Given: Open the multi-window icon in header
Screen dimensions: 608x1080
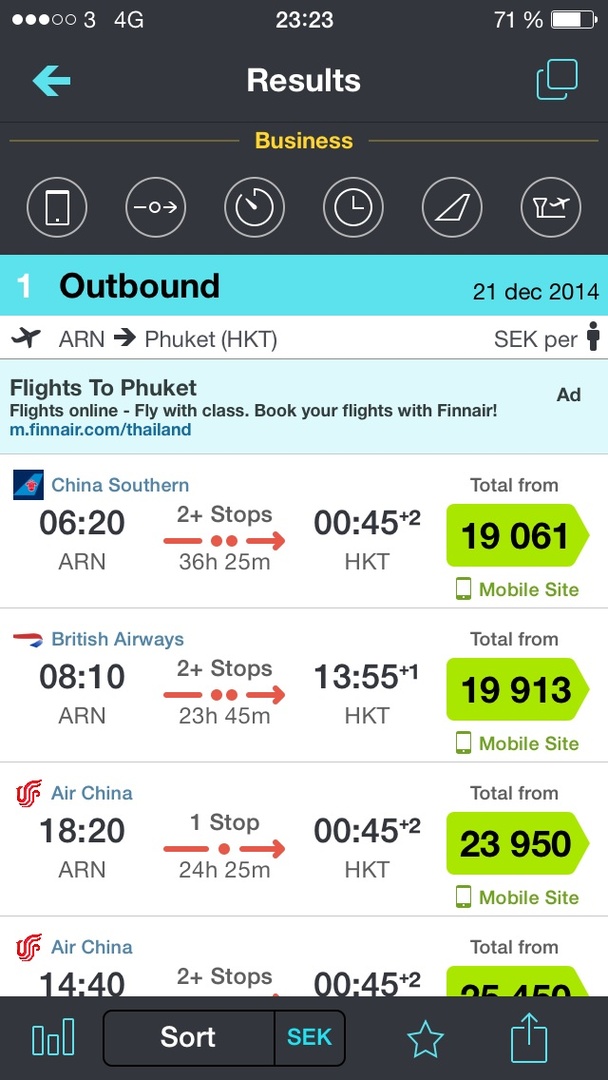Looking at the screenshot, I should pyautogui.click(x=557, y=80).
